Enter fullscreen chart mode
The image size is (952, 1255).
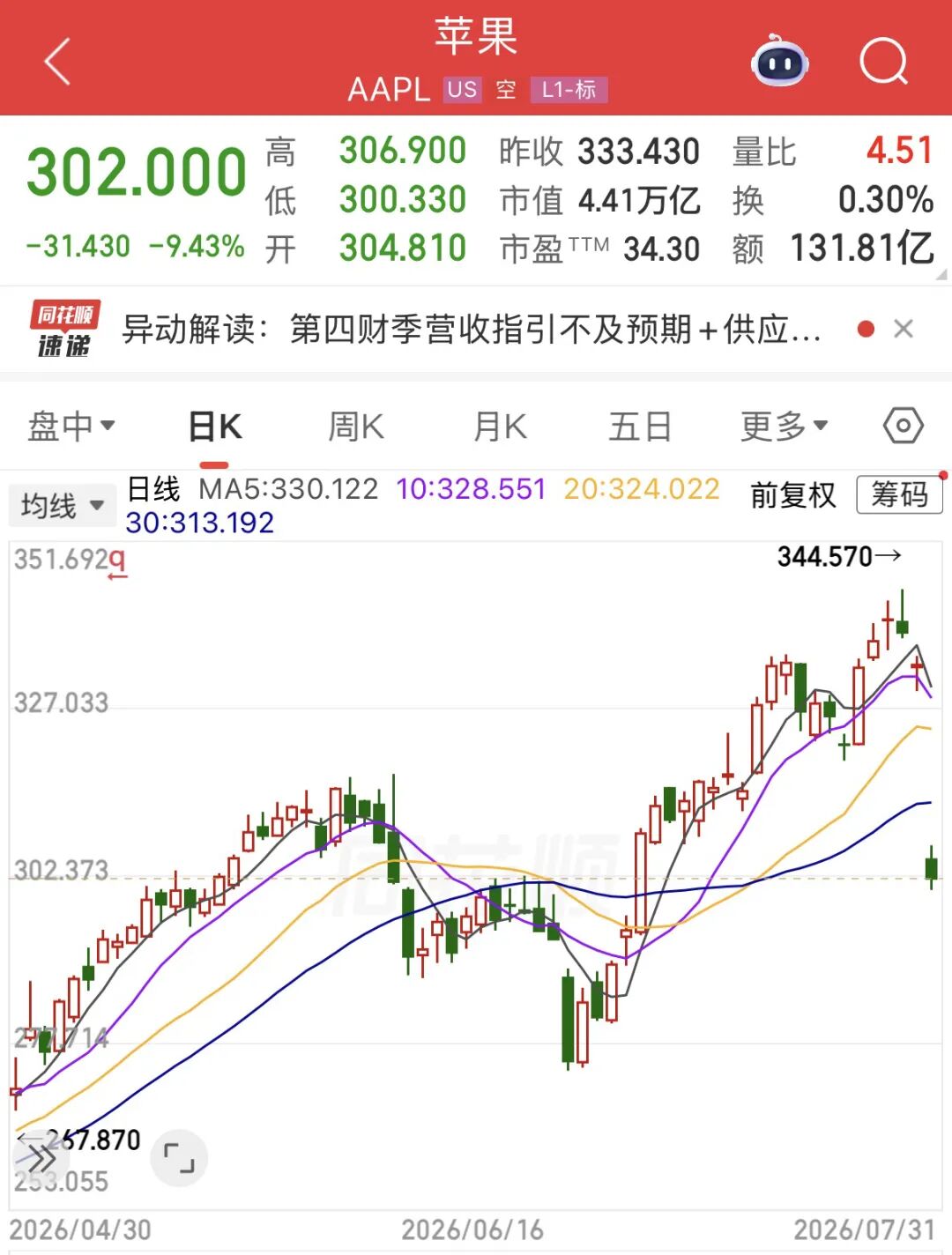tap(179, 1158)
